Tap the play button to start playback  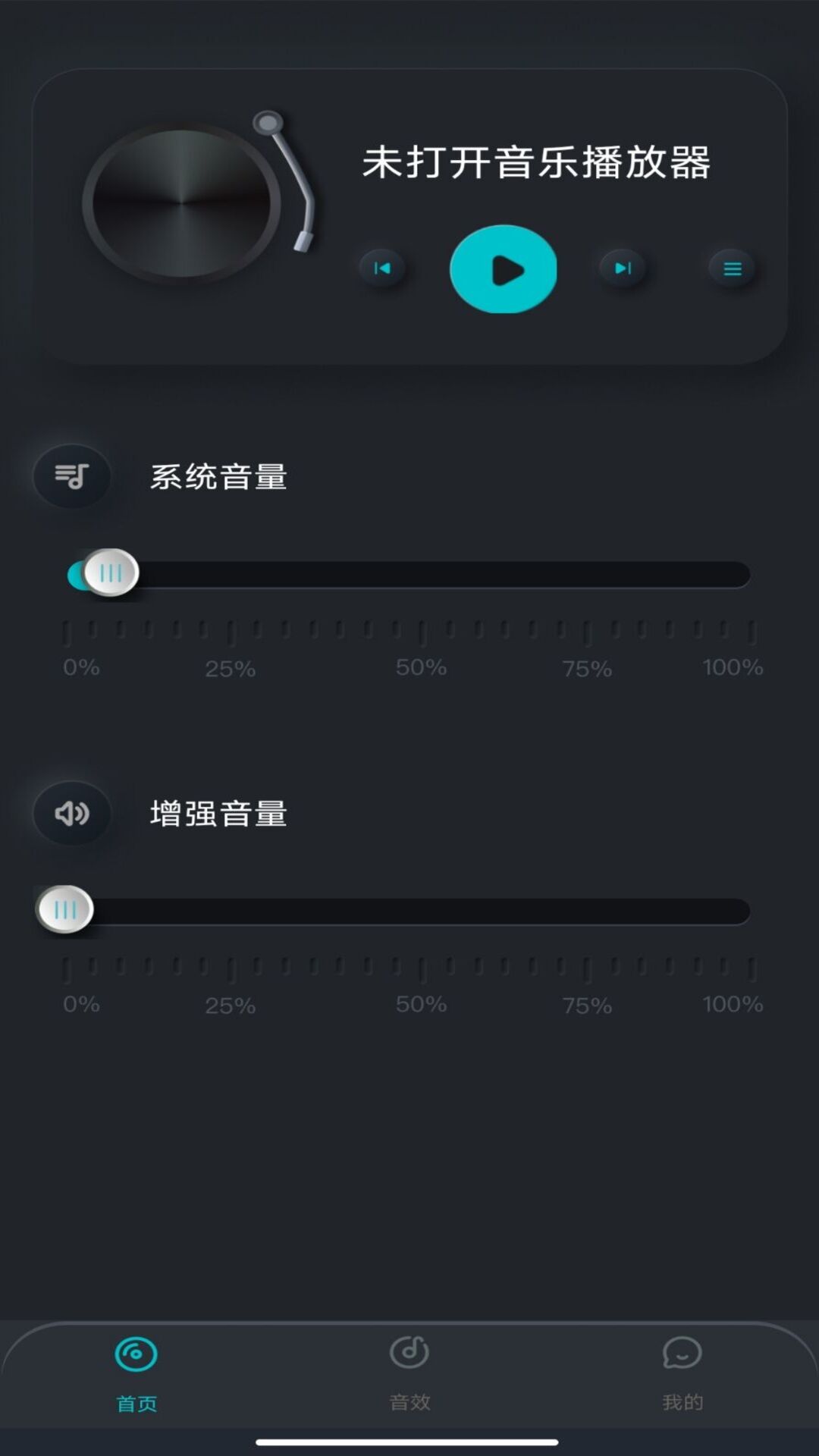(504, 269)
